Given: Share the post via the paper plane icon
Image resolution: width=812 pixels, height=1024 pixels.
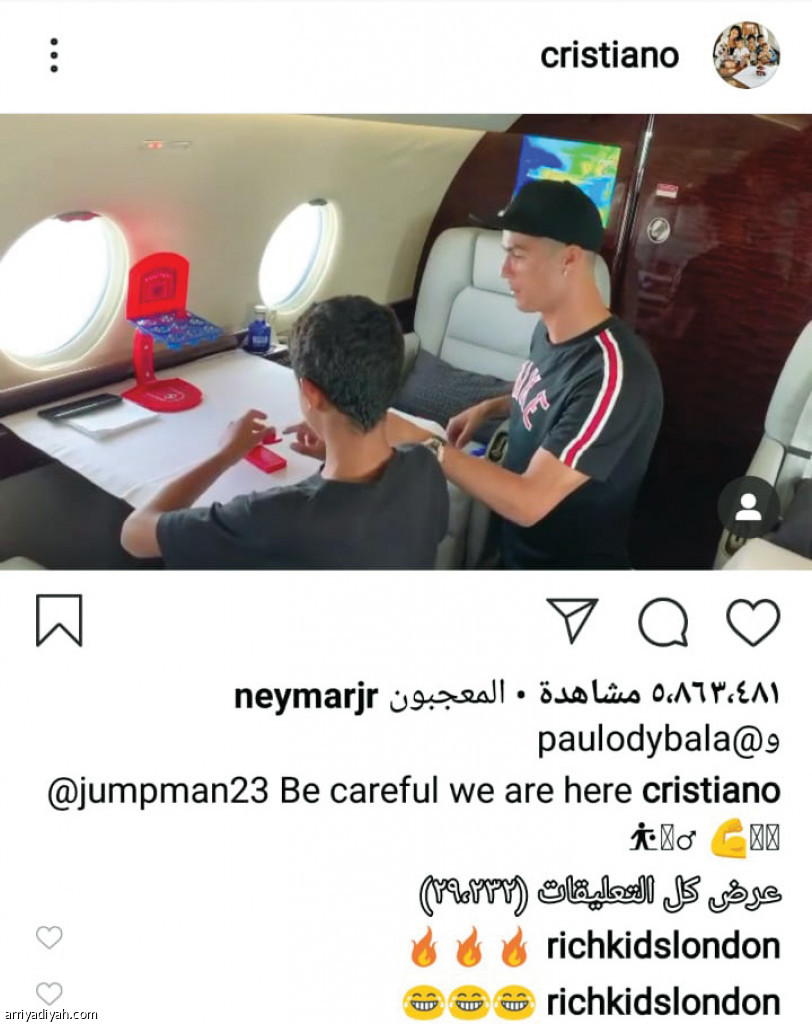Looking at the screenshot, I should tap(572, 621).
